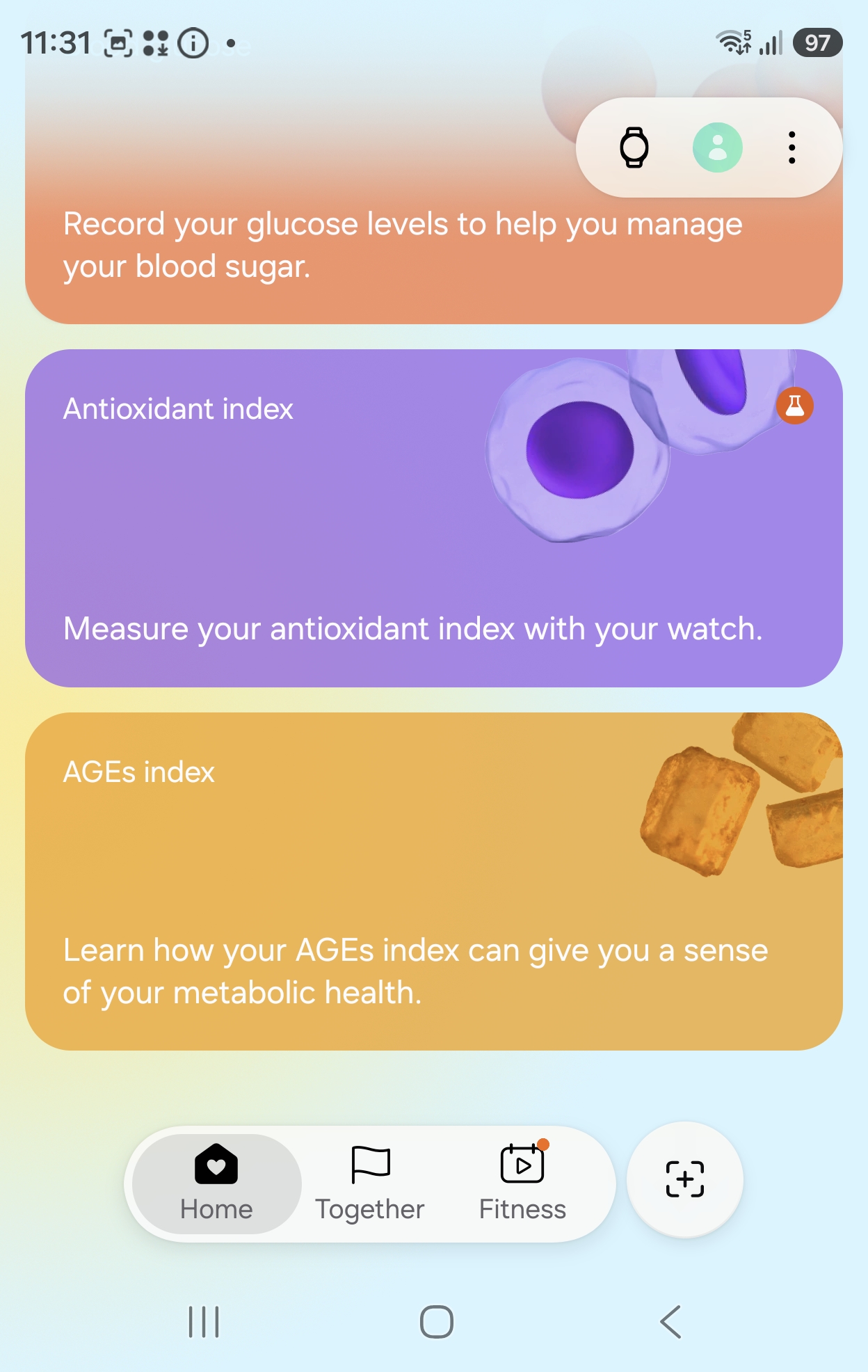Screen dimensions: 868x1372
Task: Tap the round scan-plus button
Action: pyautogui.click(x=685, y=1179)
